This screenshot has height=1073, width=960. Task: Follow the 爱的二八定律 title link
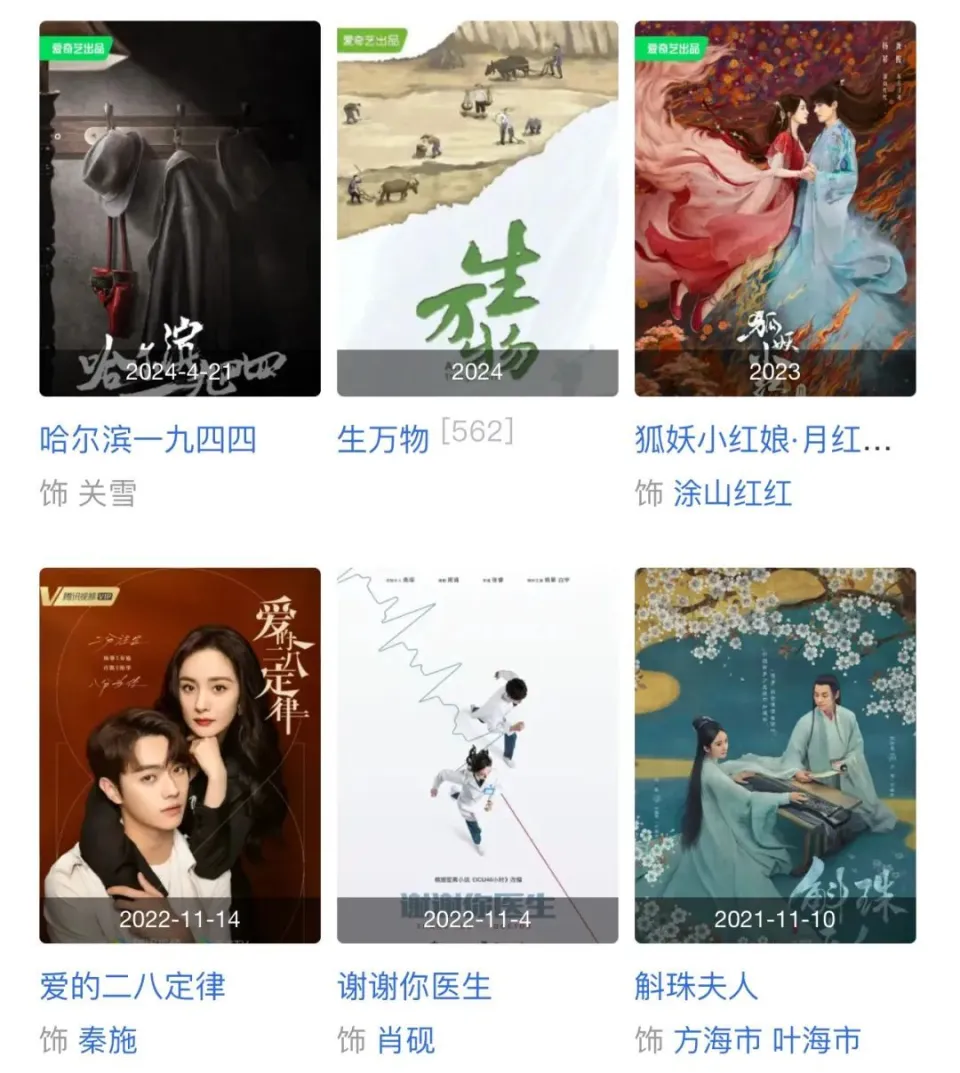133,987
